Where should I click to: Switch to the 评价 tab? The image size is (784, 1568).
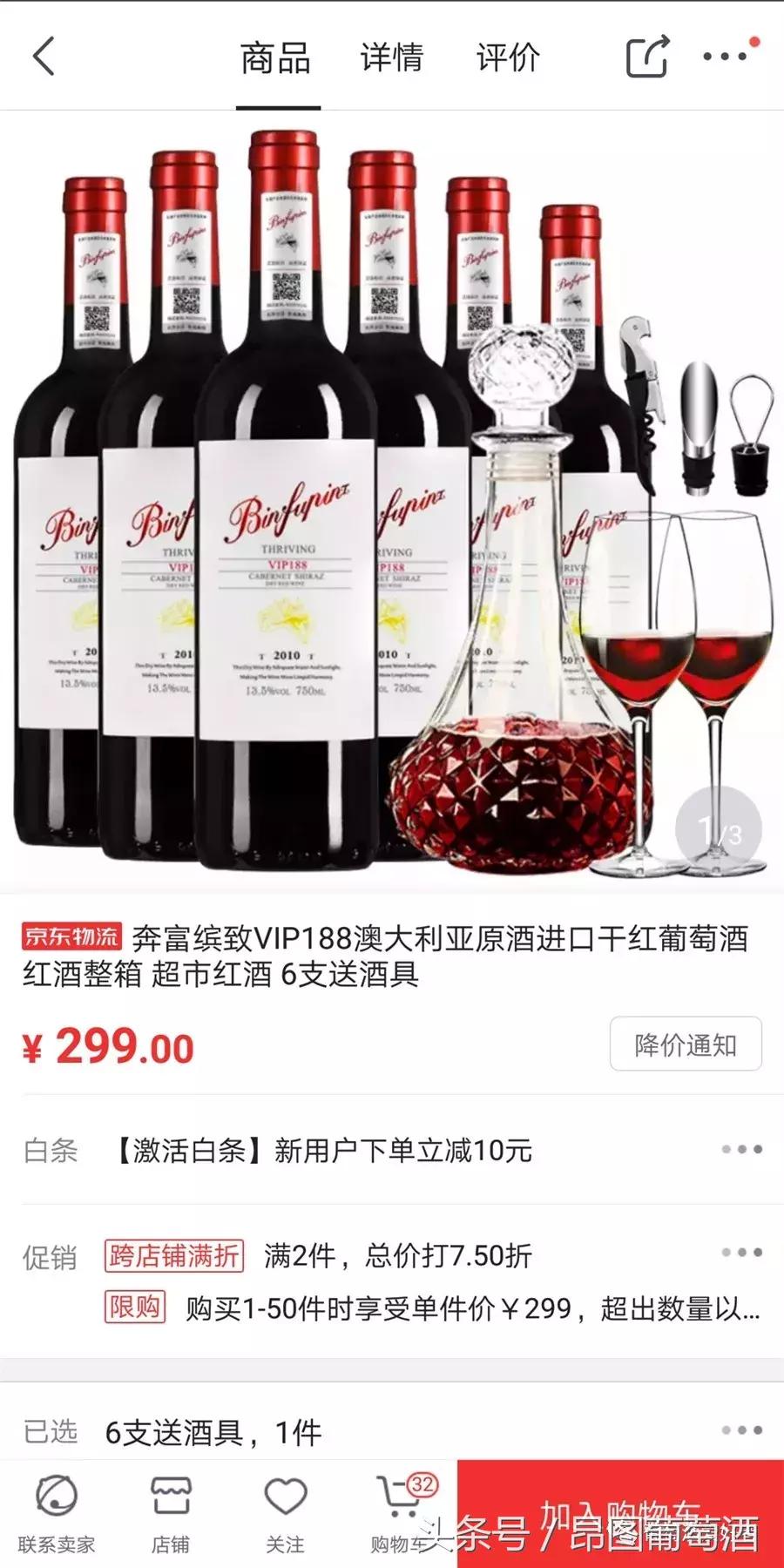point(508,58)
